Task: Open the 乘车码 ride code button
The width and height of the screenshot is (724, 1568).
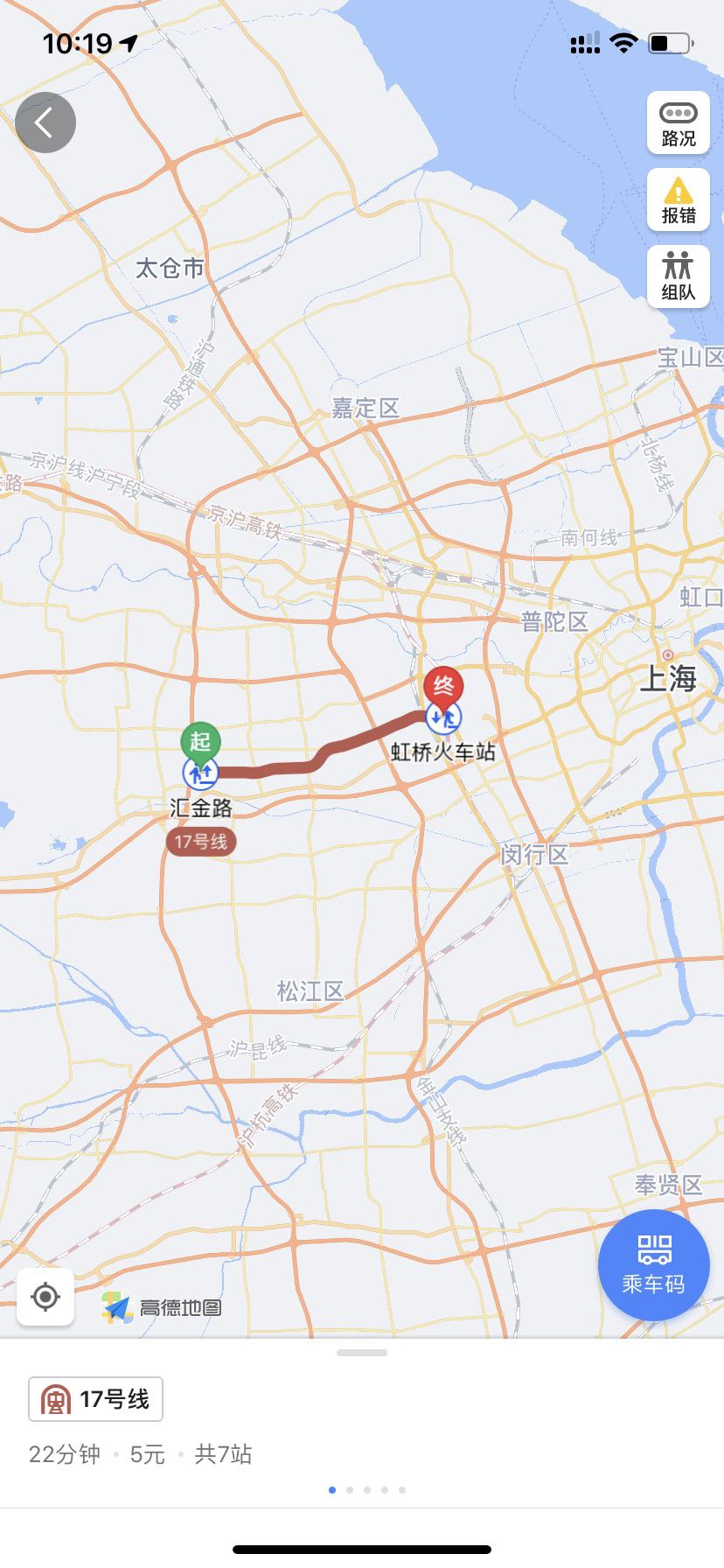Action: click(653, 1264)
